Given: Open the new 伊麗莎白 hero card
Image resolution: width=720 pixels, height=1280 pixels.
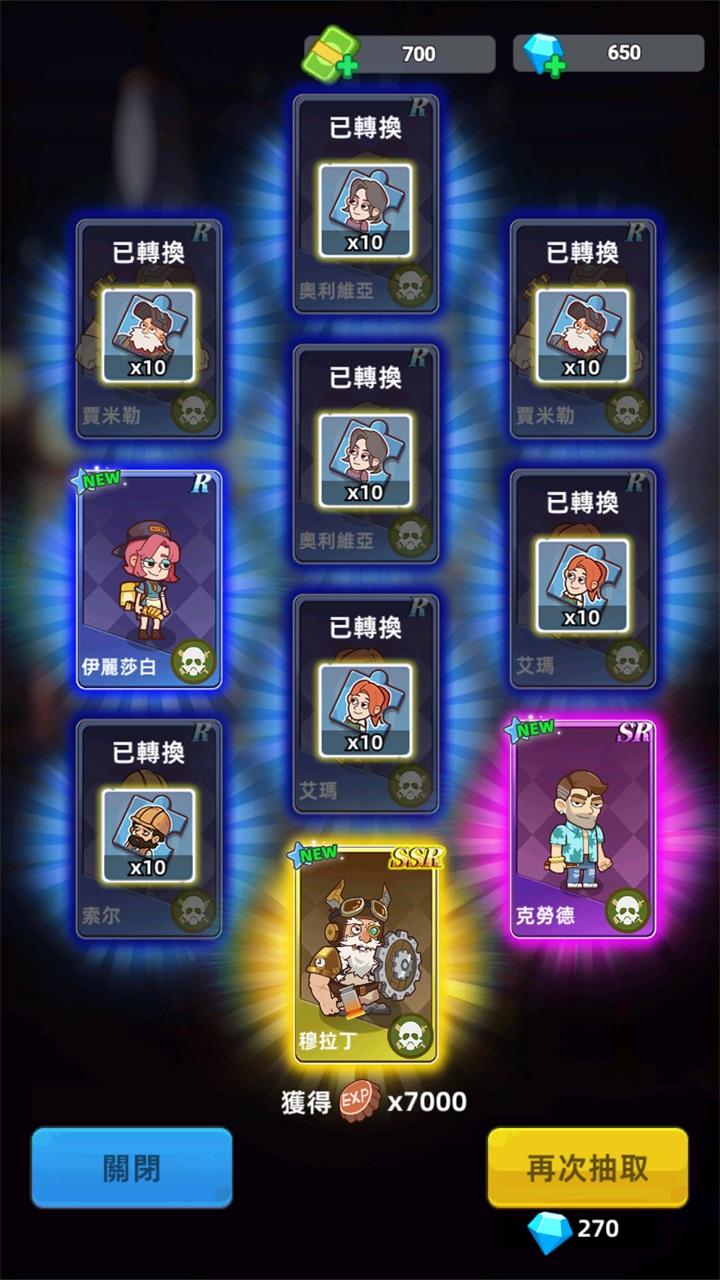Looking at the screenshot, I should click(x=149, y=580).
